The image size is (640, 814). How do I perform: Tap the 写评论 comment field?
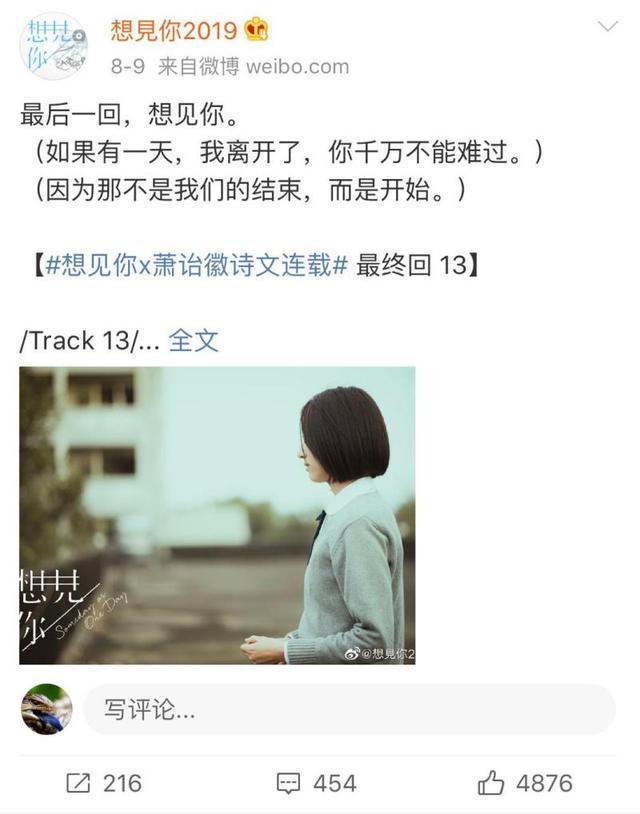(x=348, y=710)
